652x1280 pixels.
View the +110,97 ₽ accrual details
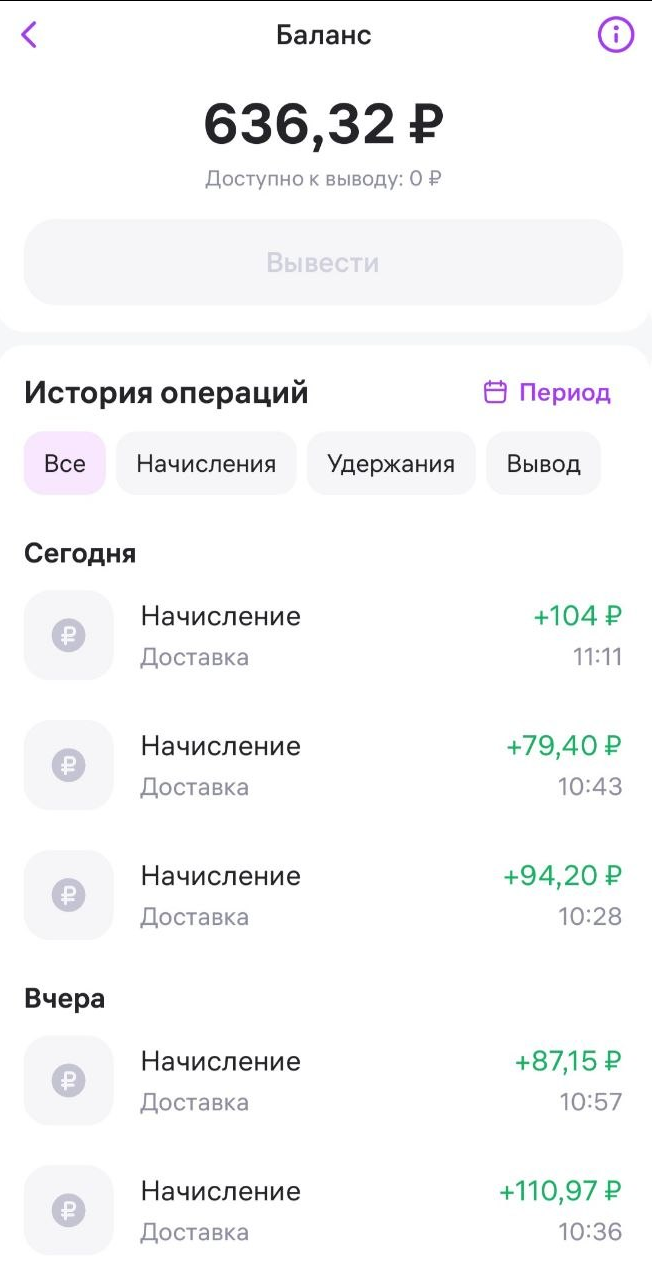click(x=323, y=1211)
